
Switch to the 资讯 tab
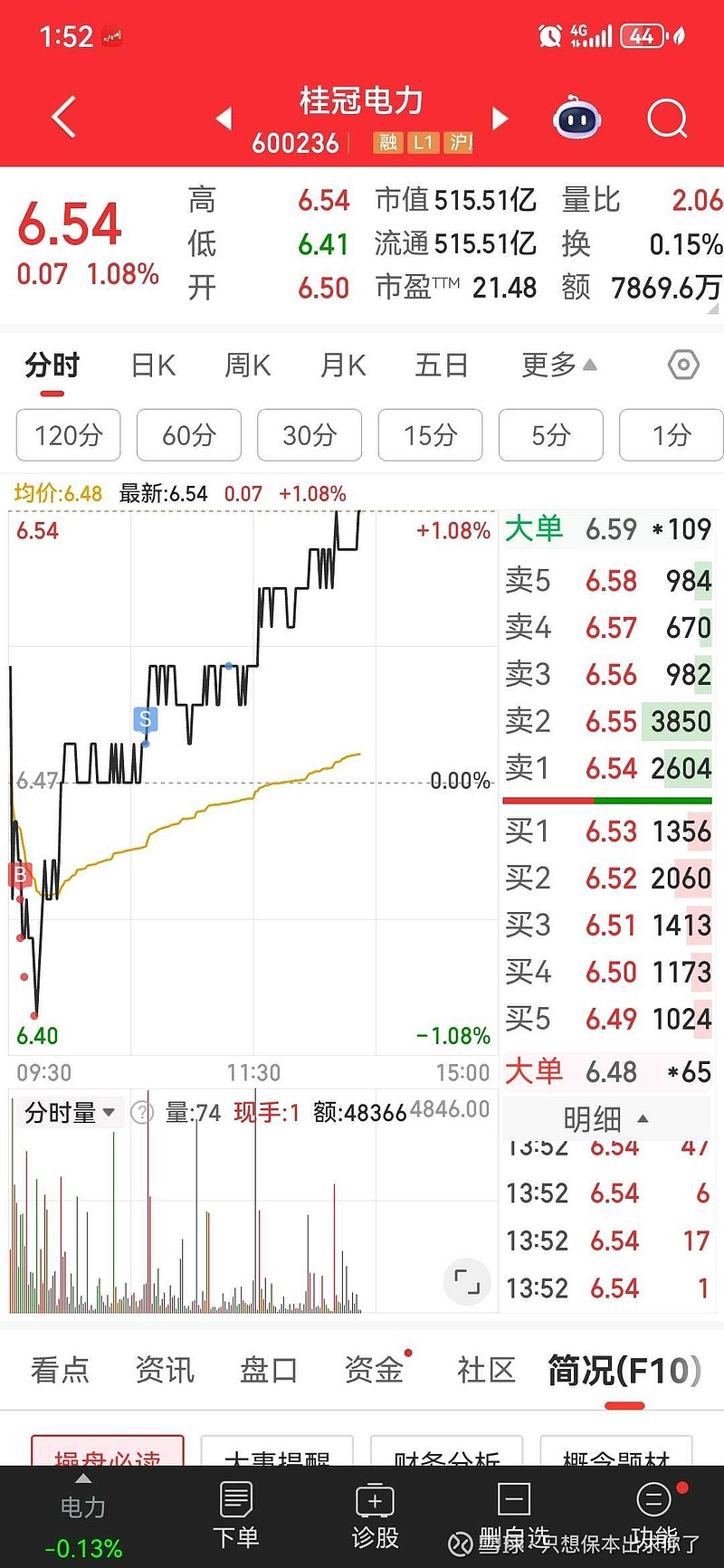pyautogui.click(x=165, y=1370)
